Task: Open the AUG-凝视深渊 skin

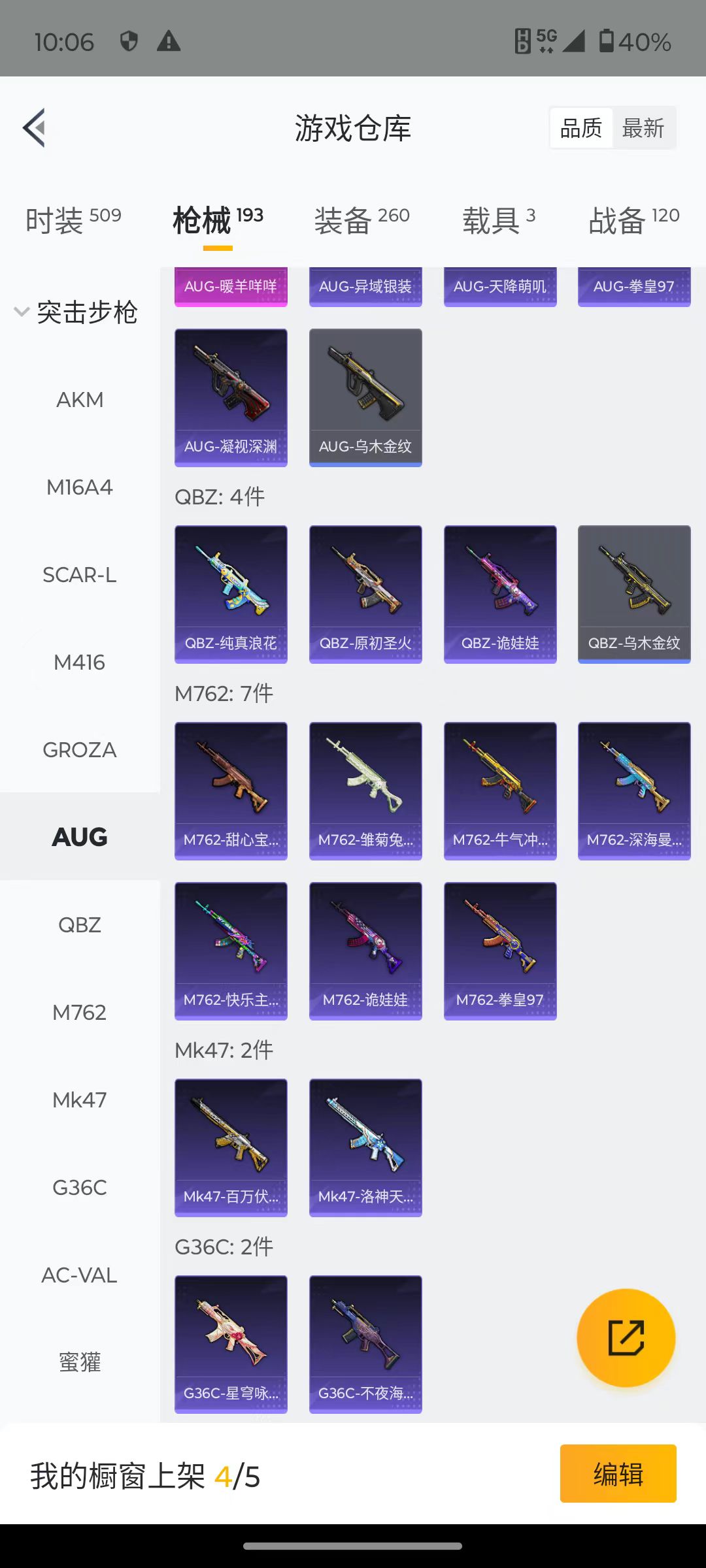Action: (x=231, y=397)
